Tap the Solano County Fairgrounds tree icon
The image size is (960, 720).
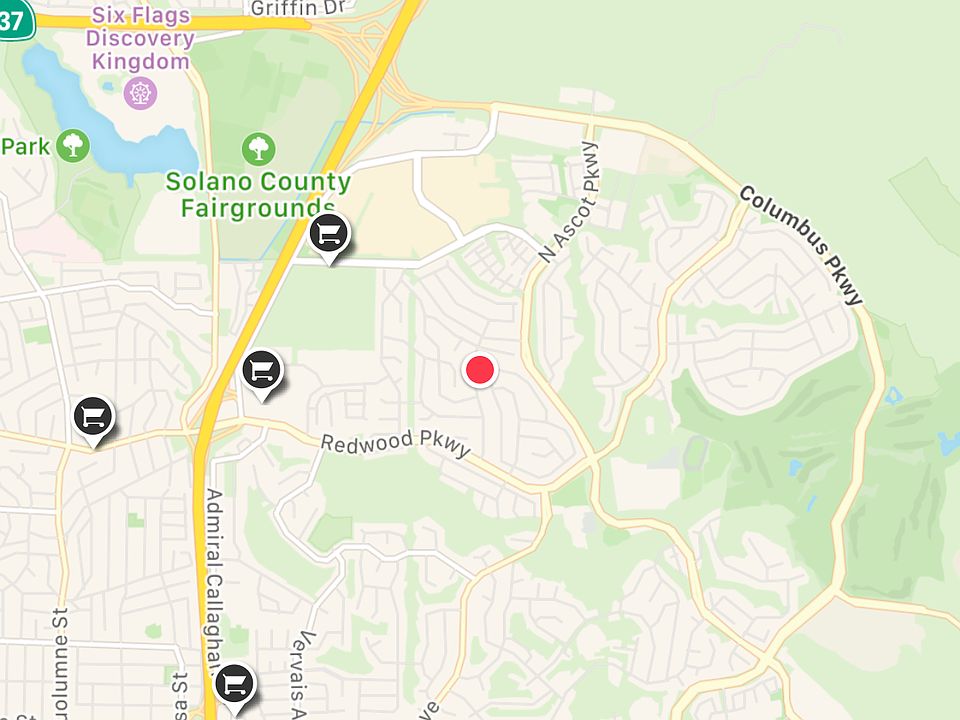coord(259,149)
